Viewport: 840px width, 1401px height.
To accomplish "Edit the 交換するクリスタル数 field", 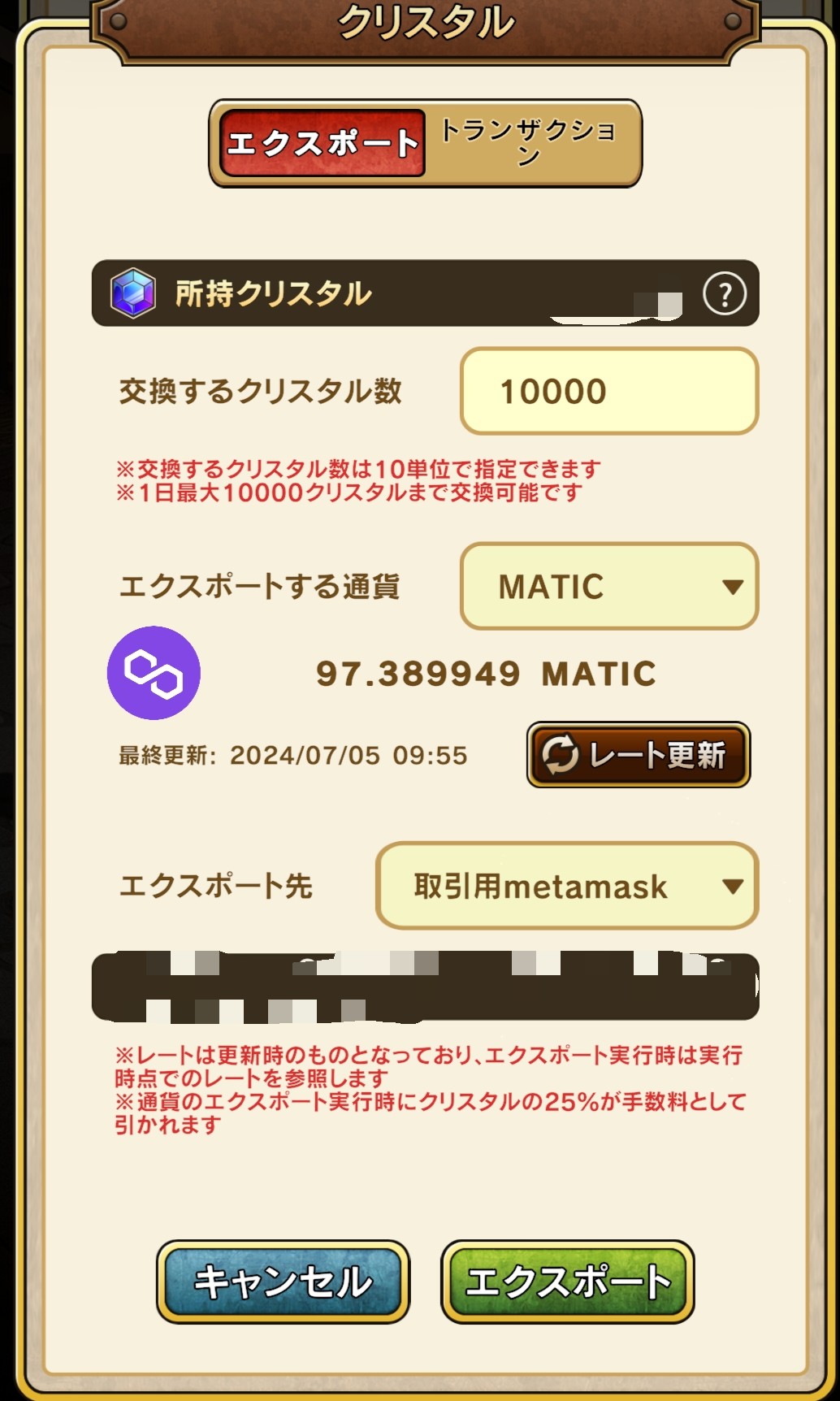I will [608, 392].
